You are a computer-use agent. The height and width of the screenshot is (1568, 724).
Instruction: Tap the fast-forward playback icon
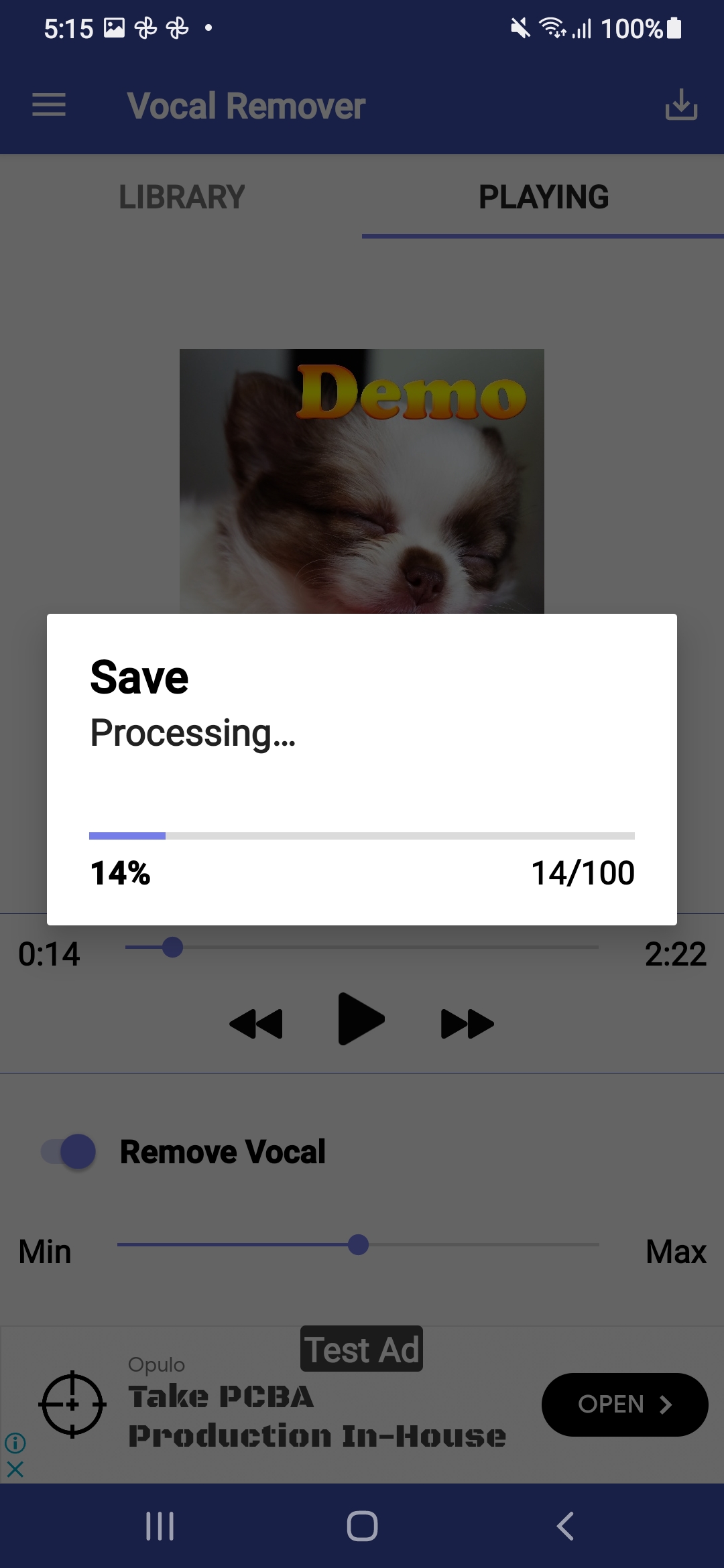(467, 1021)
